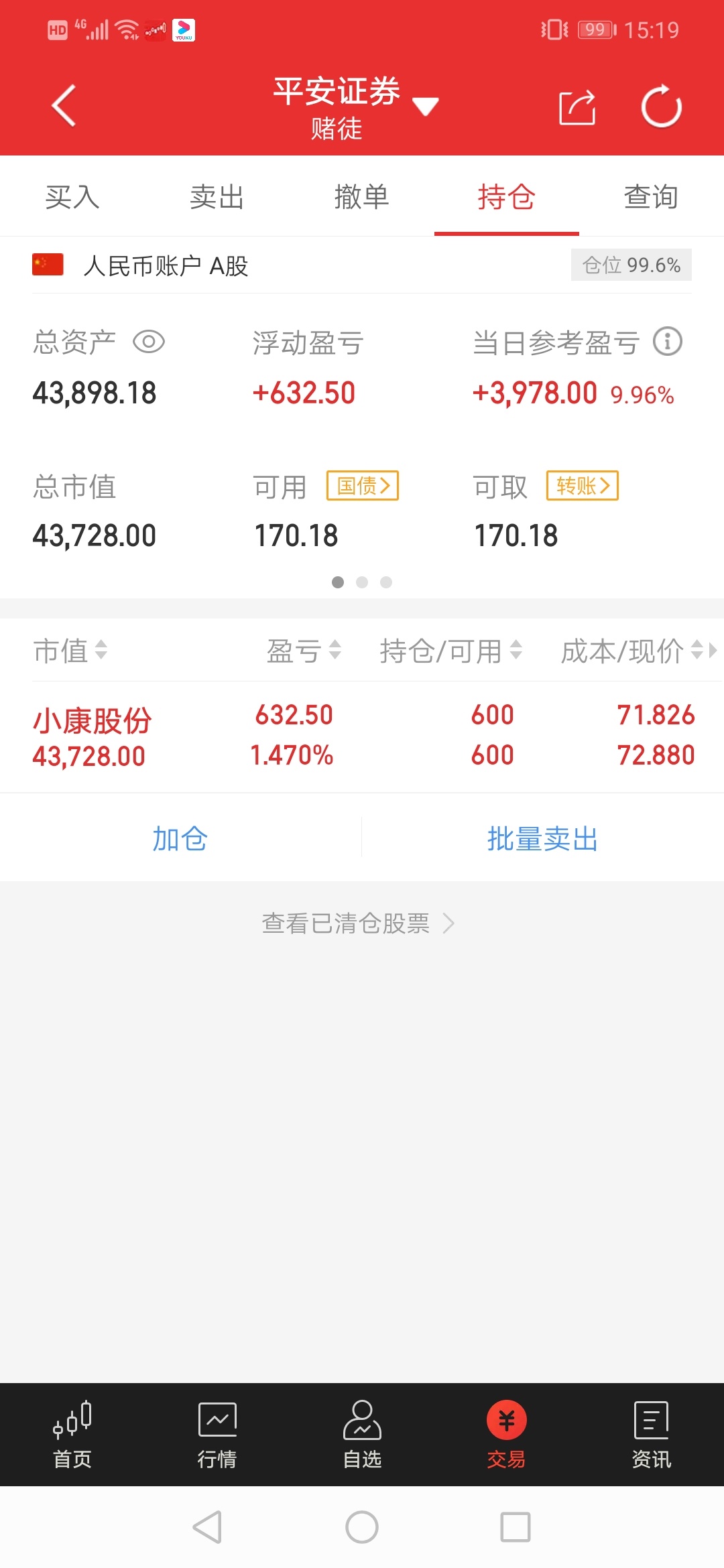Tap the 转账 button
Screen dimensions: 724x1568
[583, 486]
